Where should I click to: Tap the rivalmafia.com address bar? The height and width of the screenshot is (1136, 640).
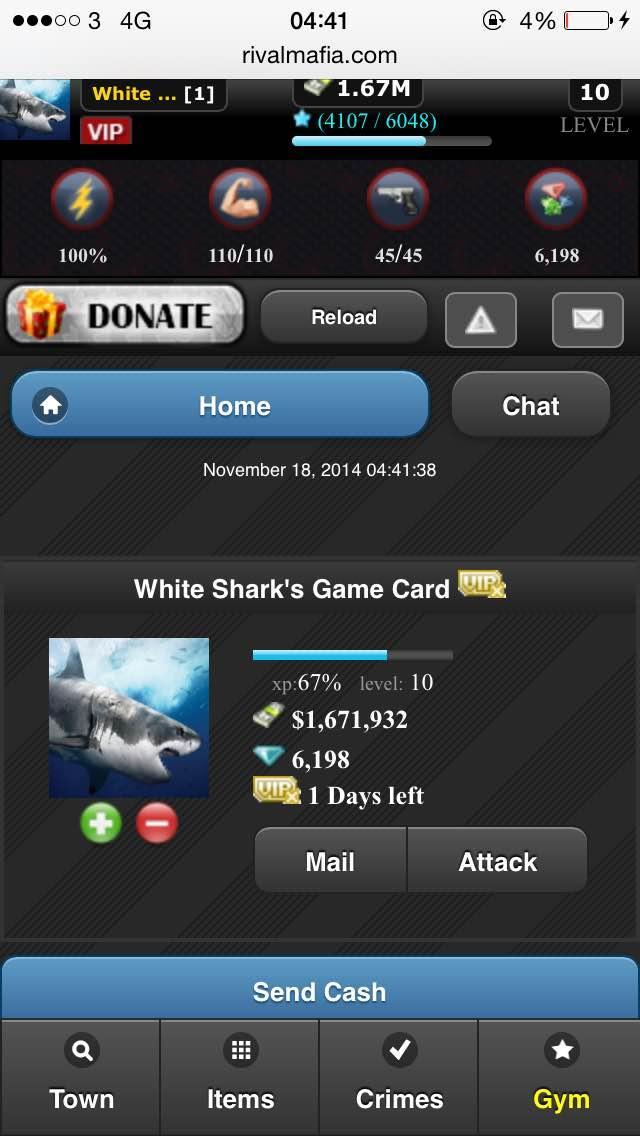[319, 55]
